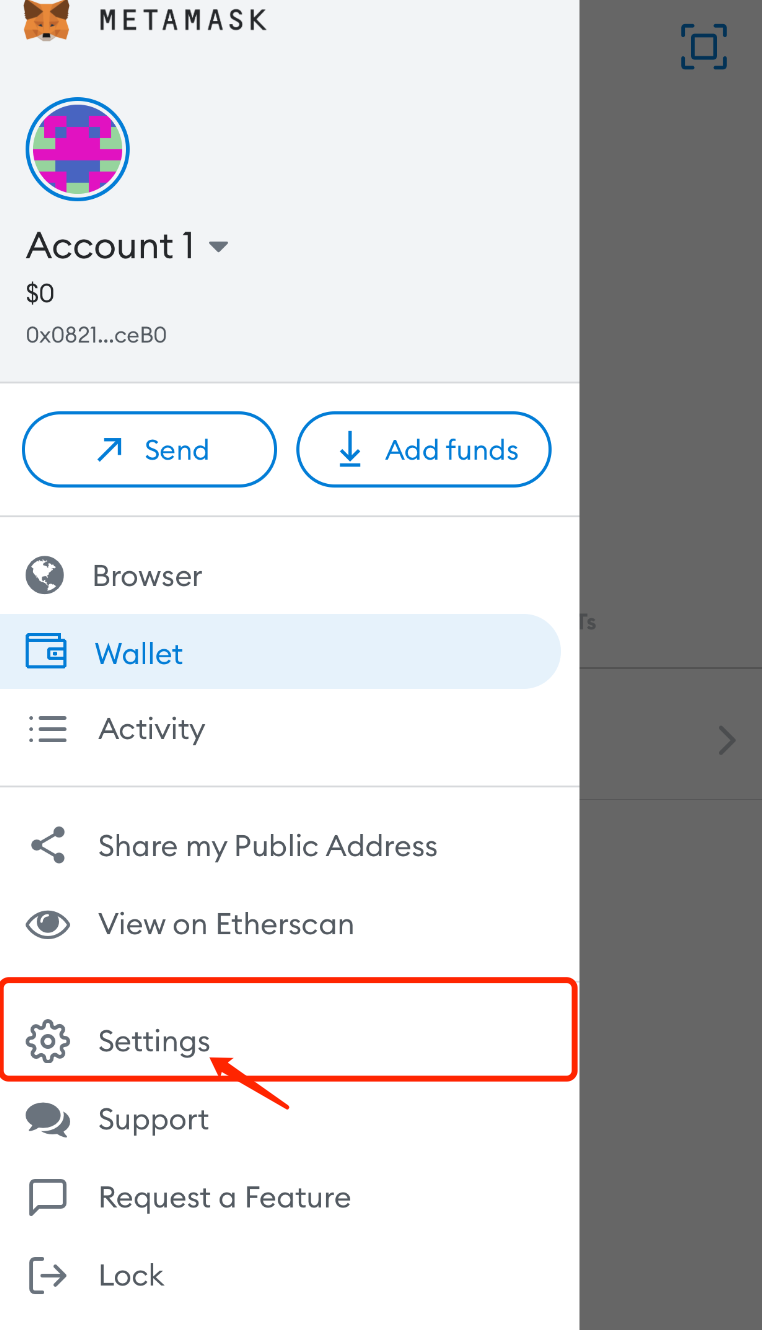762x1330 pixels.
Task: Tap Add funds button
Action: click(424, 450)
